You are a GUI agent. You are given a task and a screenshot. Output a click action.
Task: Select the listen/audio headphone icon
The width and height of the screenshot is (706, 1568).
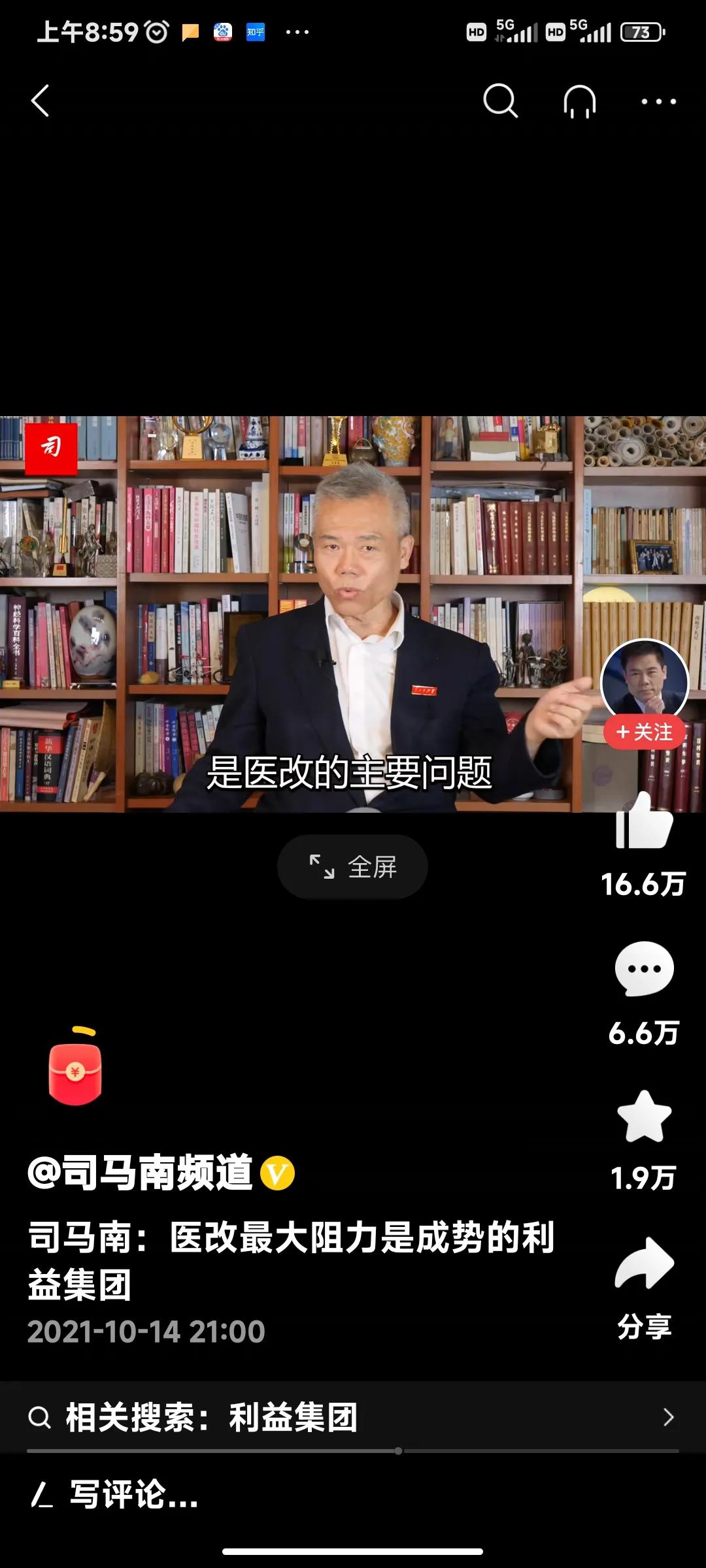tap(580, 101)
